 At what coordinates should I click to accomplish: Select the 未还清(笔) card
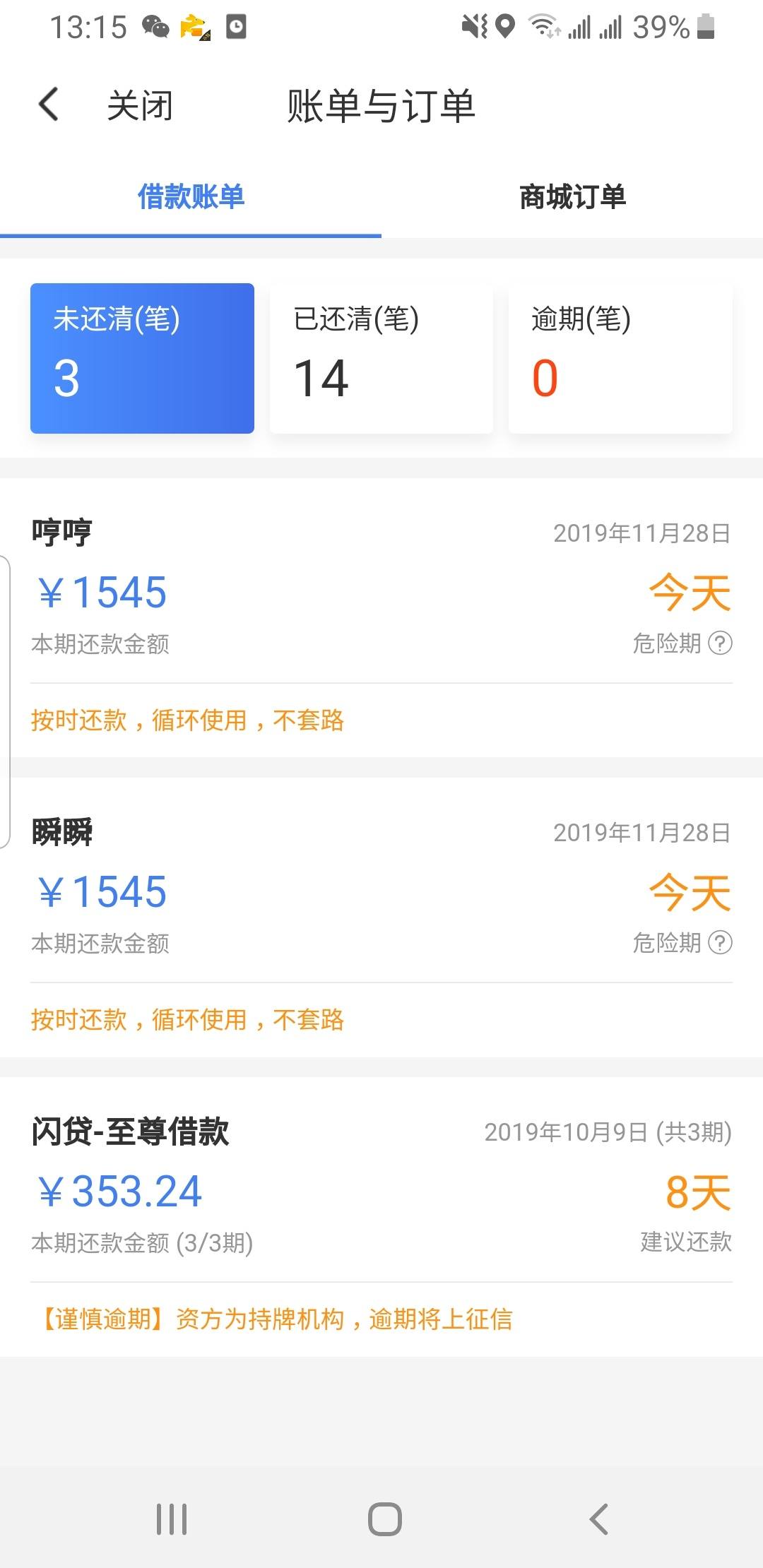[142, 358]
